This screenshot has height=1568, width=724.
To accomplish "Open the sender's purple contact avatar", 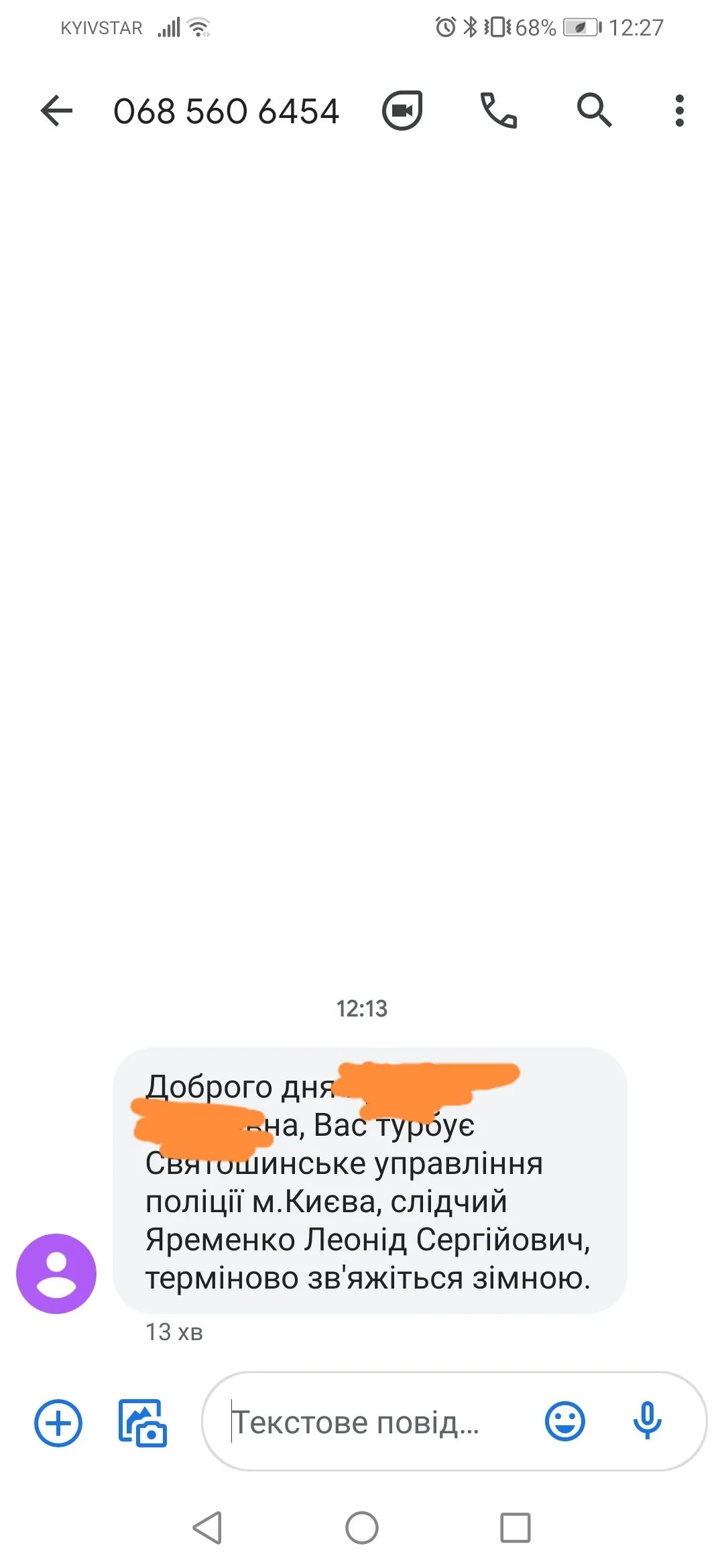I will coord(56,1273).
